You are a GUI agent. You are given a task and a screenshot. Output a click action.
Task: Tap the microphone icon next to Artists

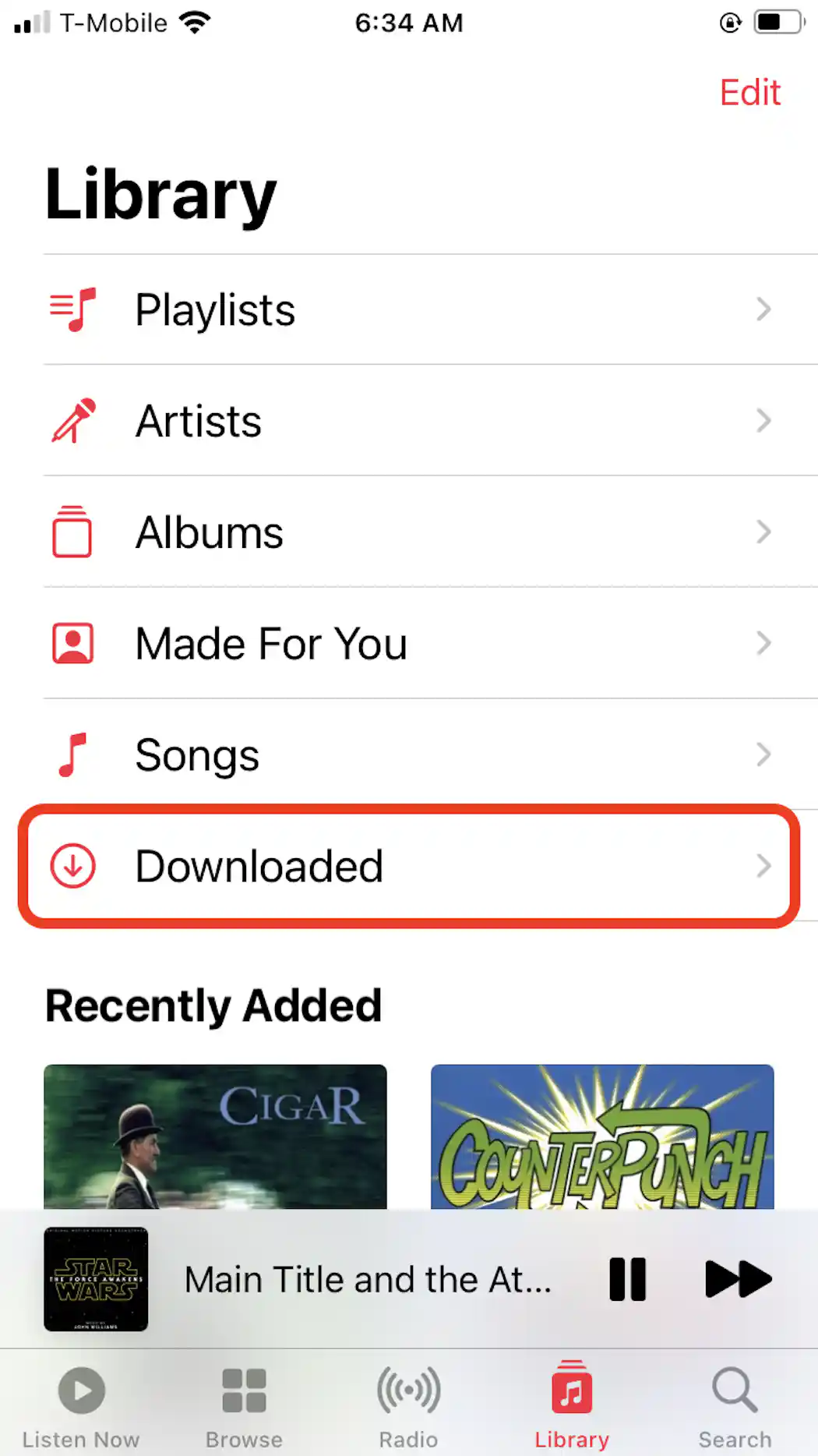click(72, 421)
